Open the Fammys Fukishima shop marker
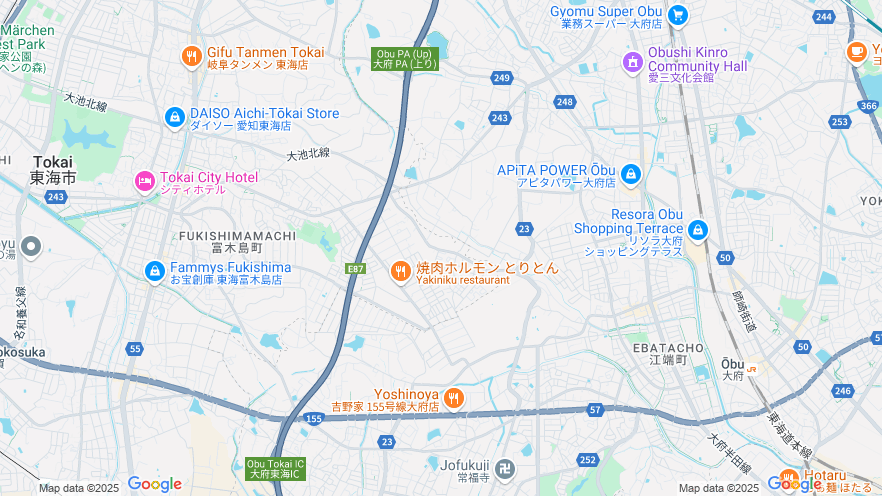 click(x=155, y=271)
